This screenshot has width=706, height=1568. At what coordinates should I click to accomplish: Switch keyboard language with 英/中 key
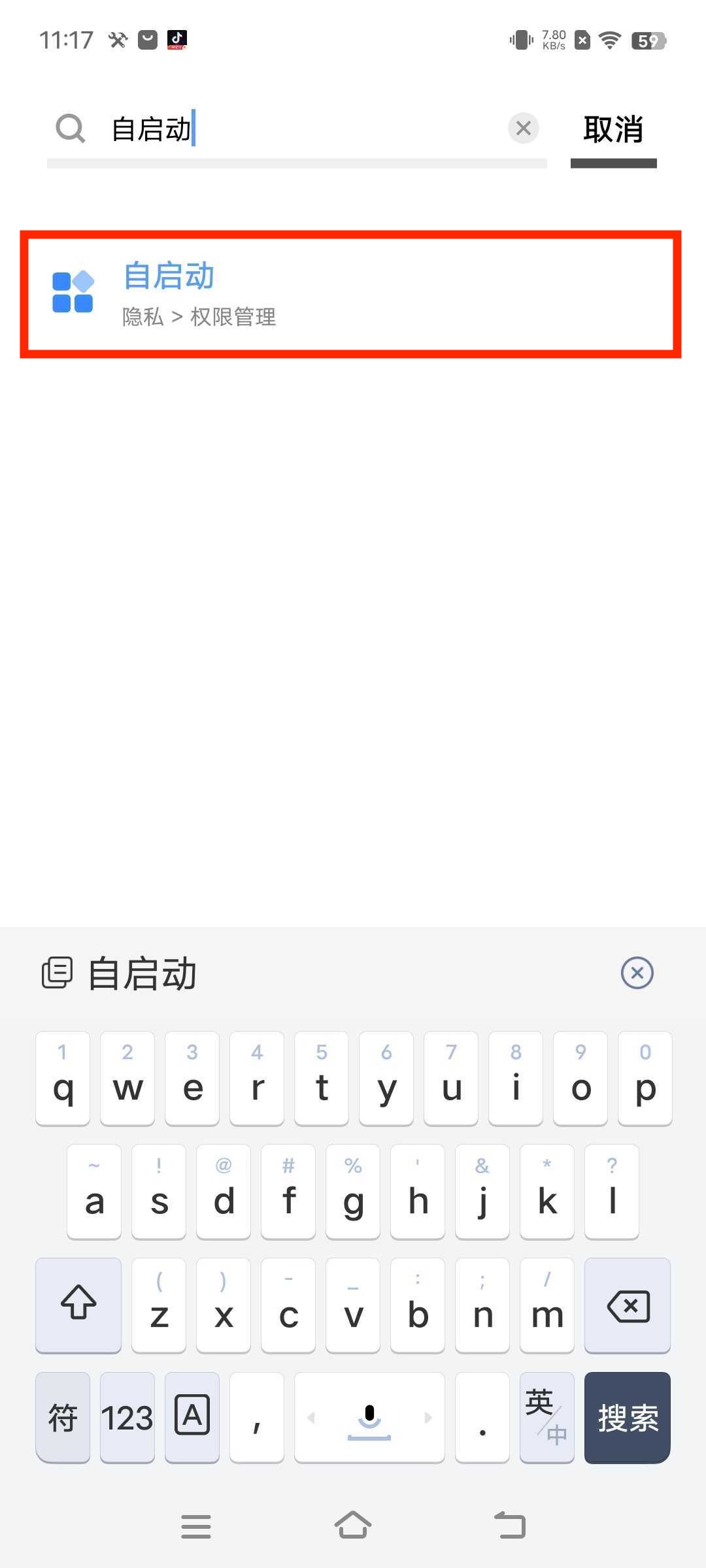pos(546,1417)
